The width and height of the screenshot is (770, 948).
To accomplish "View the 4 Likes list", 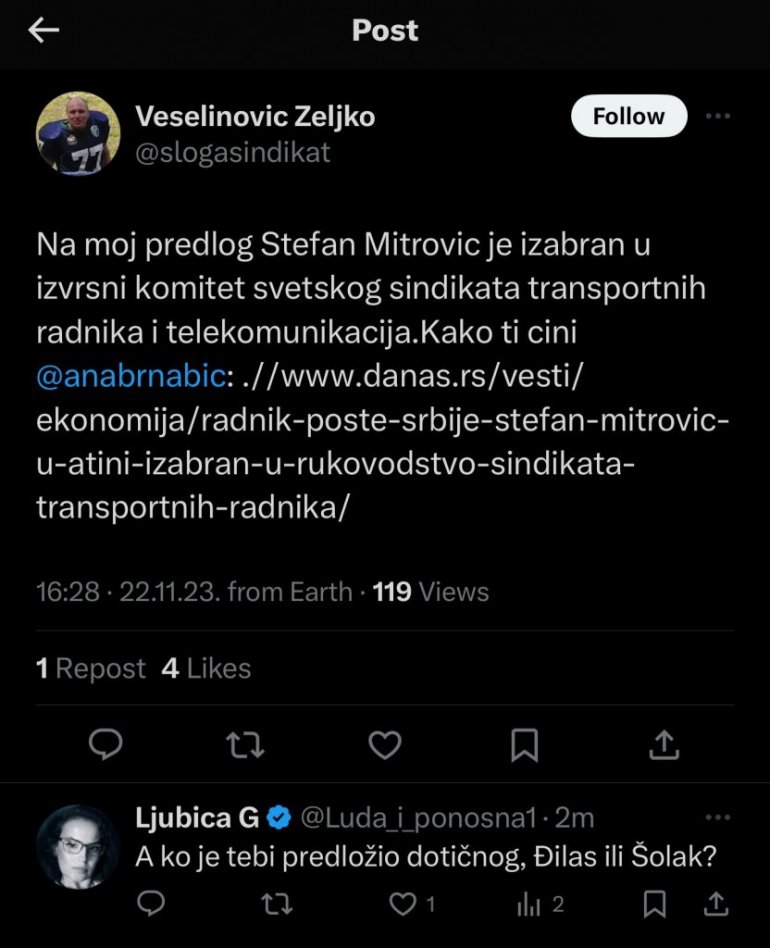I will click(206, 668).
